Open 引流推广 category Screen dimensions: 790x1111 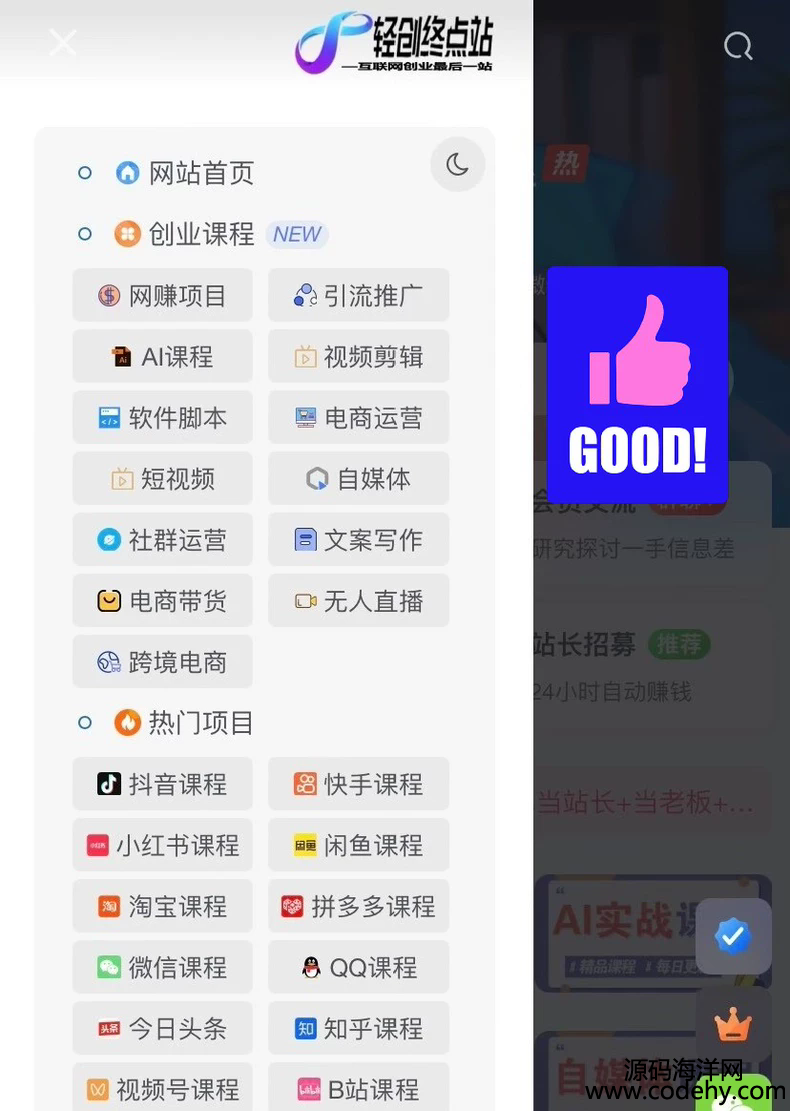[358, 296]
